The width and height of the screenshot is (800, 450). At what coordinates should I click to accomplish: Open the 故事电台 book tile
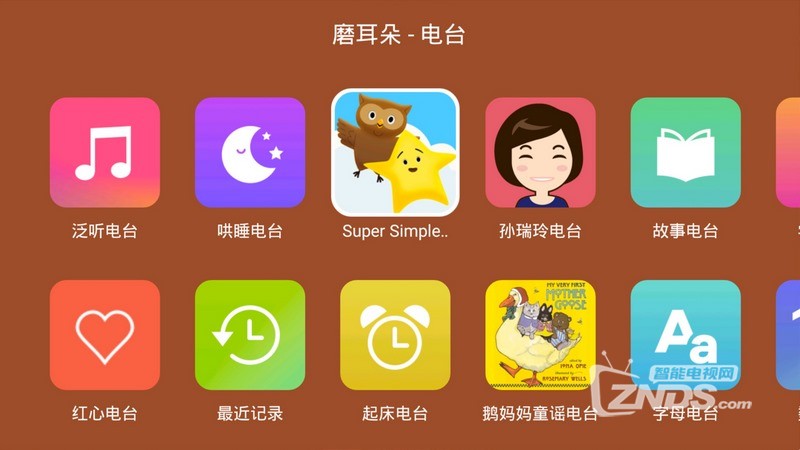[x=685, y=152]
